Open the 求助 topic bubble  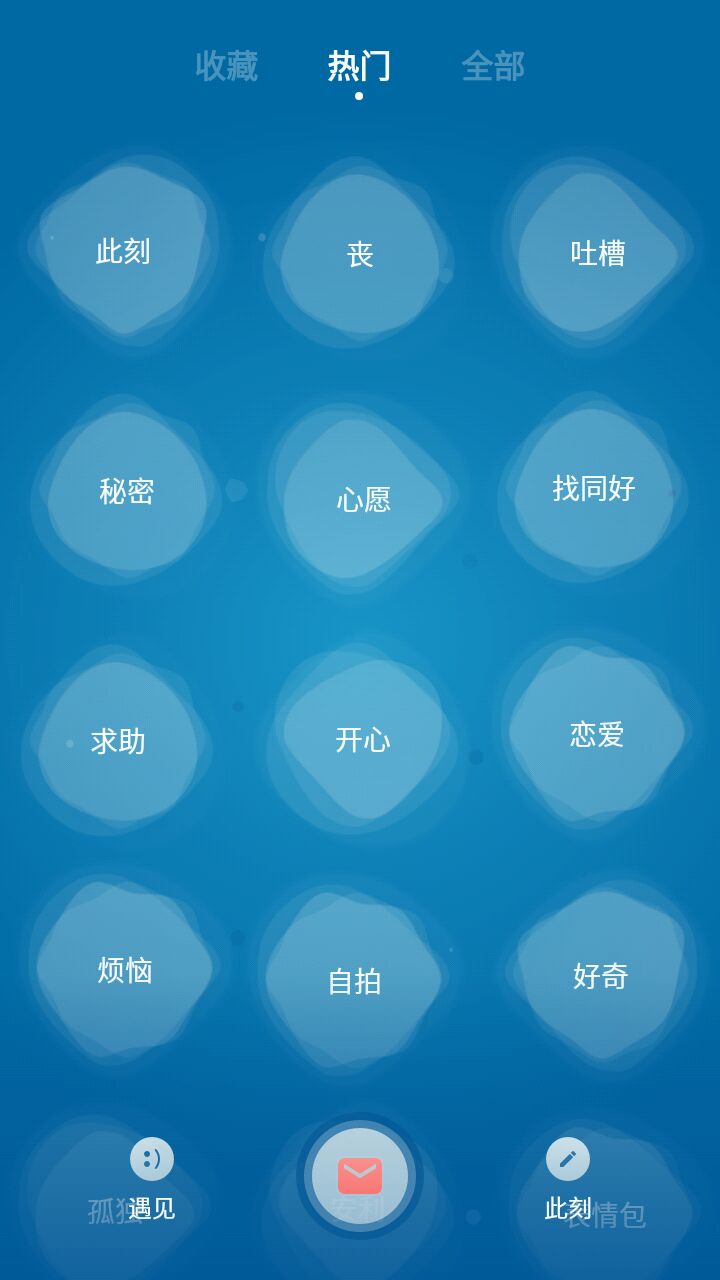coord(118,741)
